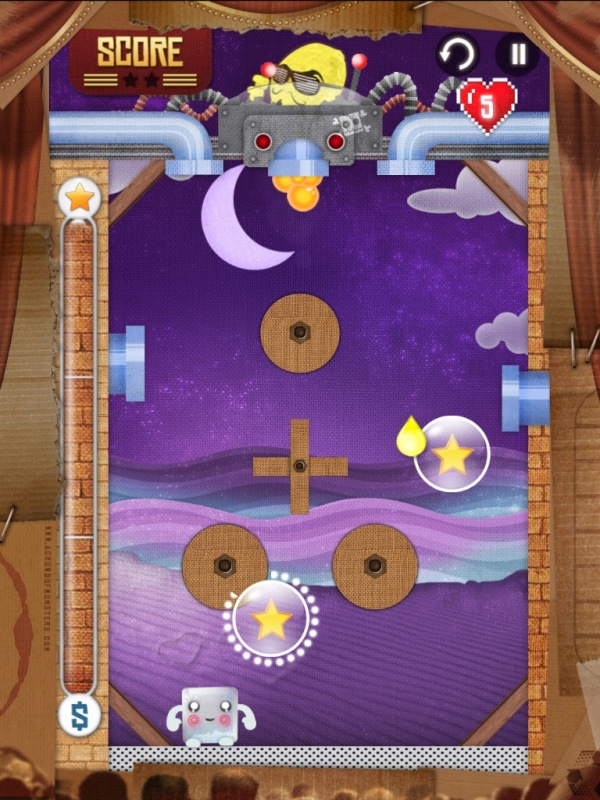Pause the game
The width and height of the screenshot is (600, 800).
tap(516, 53)
